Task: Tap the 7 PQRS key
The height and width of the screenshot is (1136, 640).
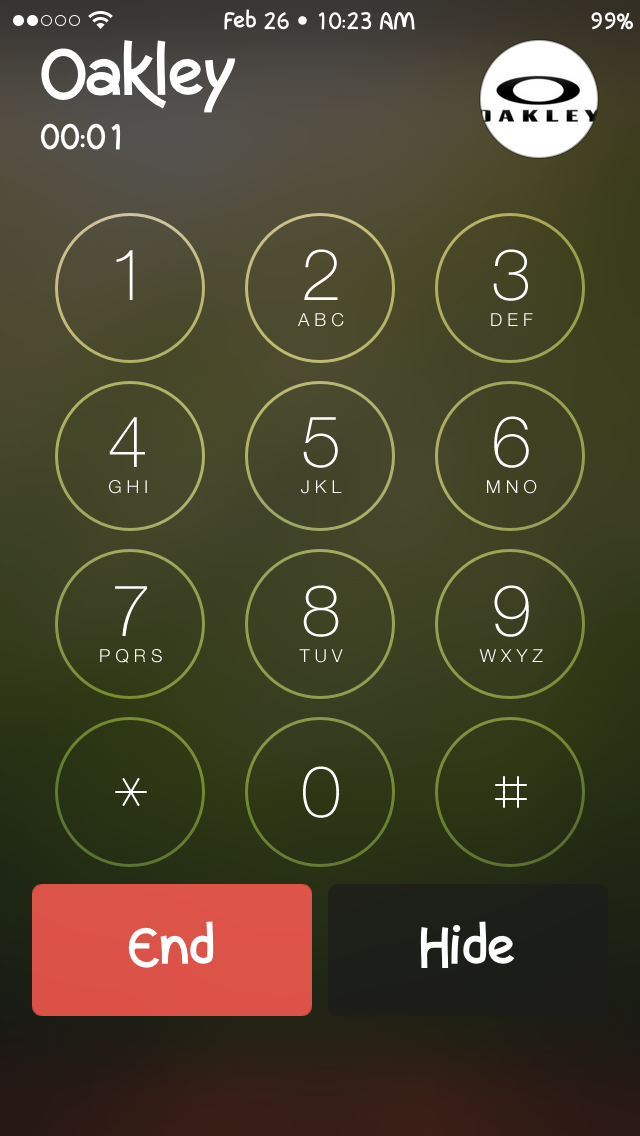Action: [x=130, y=624]
